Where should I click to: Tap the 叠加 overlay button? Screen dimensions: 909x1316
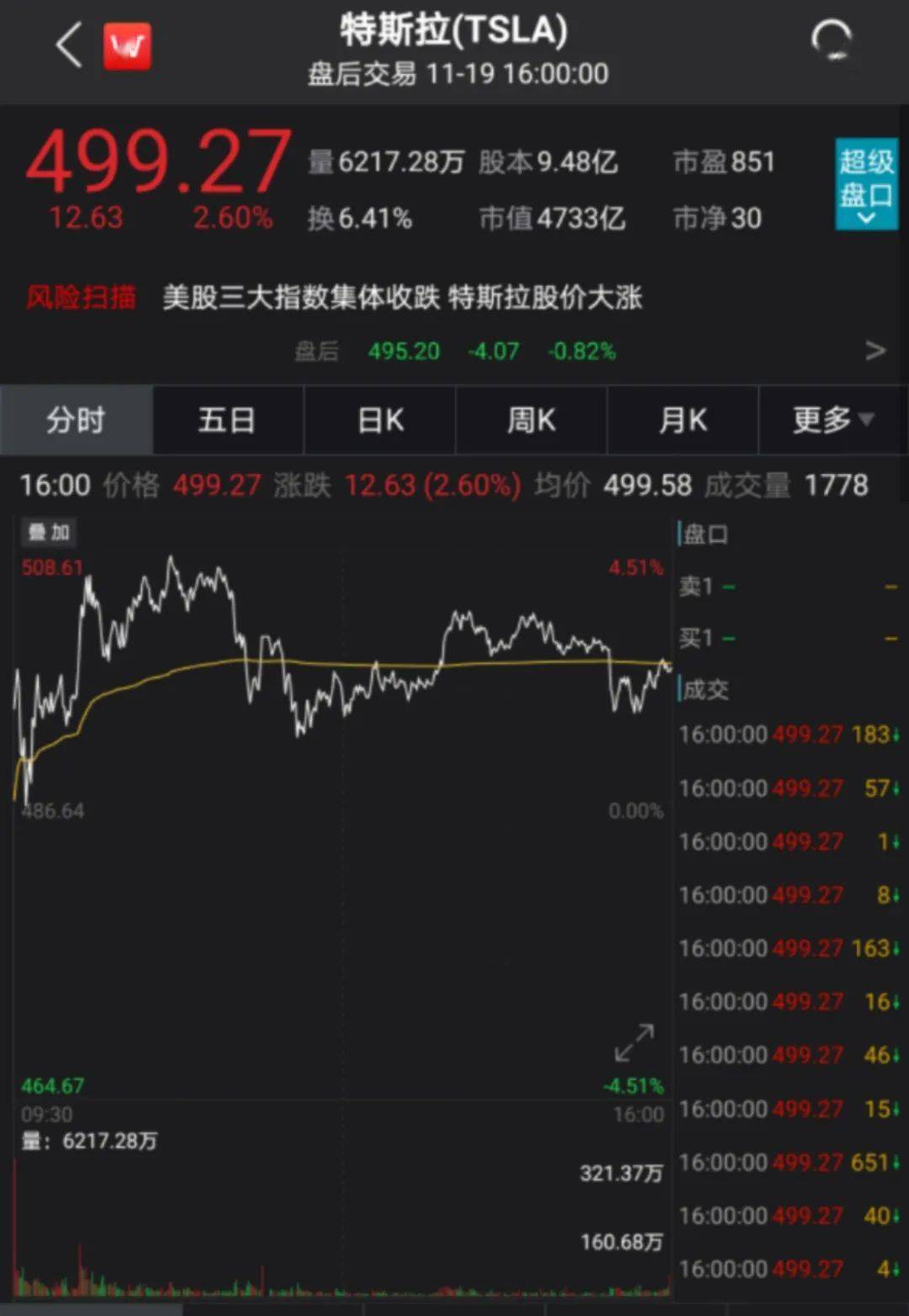coord(49,533)
